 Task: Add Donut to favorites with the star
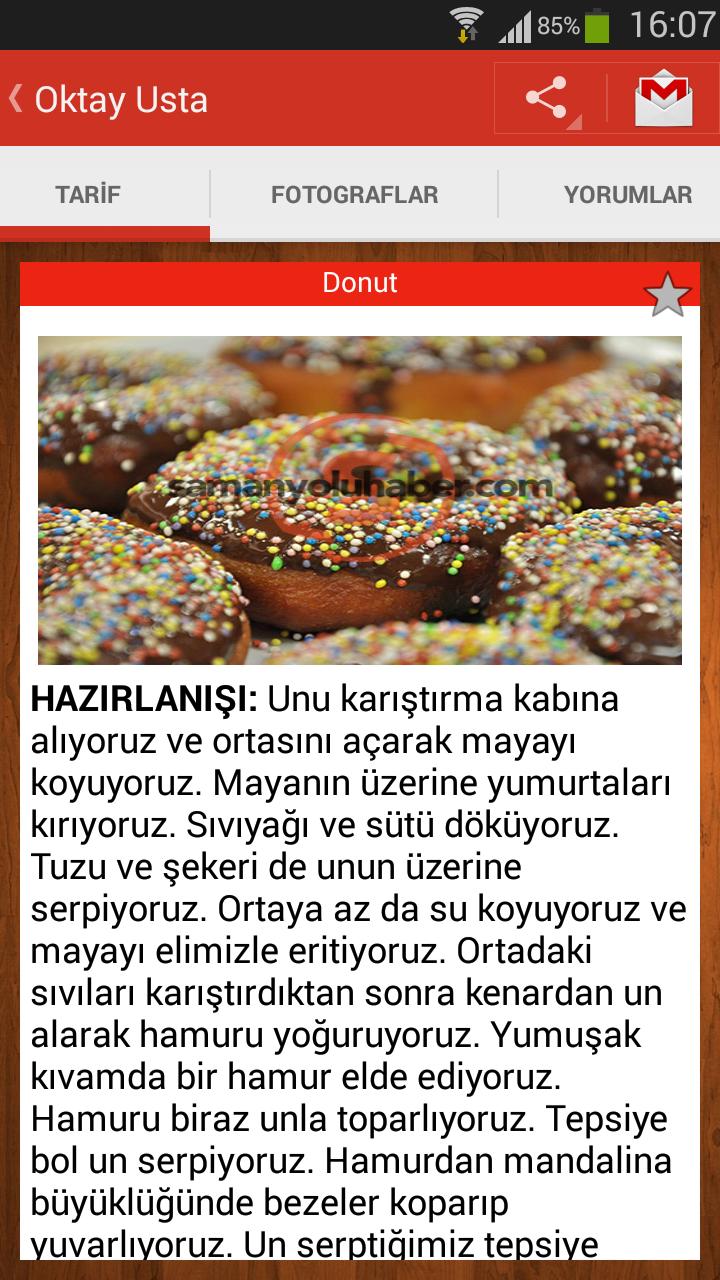pyautogui.click(x=667, y=295)
